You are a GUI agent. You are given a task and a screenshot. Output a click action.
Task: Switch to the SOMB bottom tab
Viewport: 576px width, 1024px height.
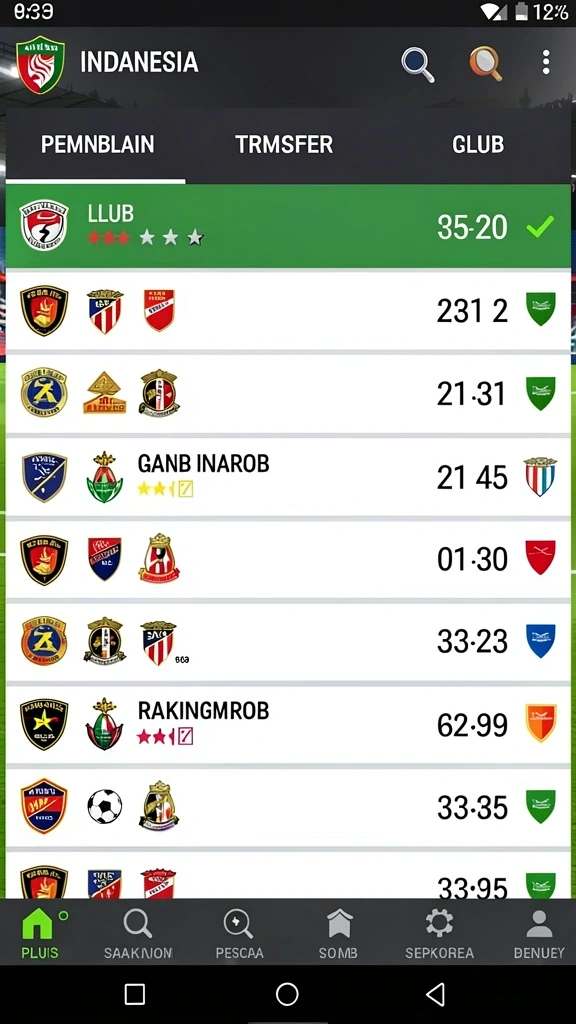(x=338, y=933)
